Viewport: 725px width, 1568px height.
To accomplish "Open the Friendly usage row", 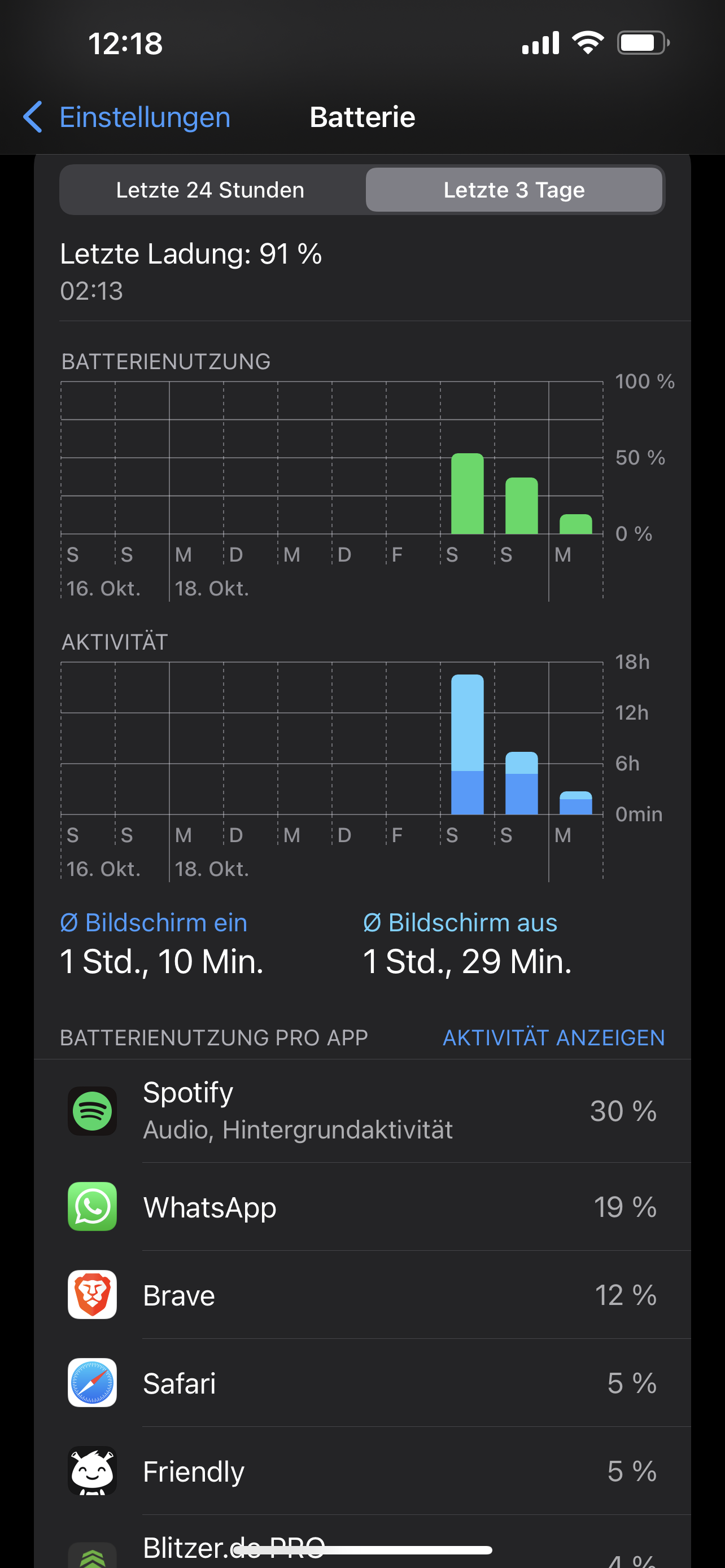I will [x=362, y=1471].
